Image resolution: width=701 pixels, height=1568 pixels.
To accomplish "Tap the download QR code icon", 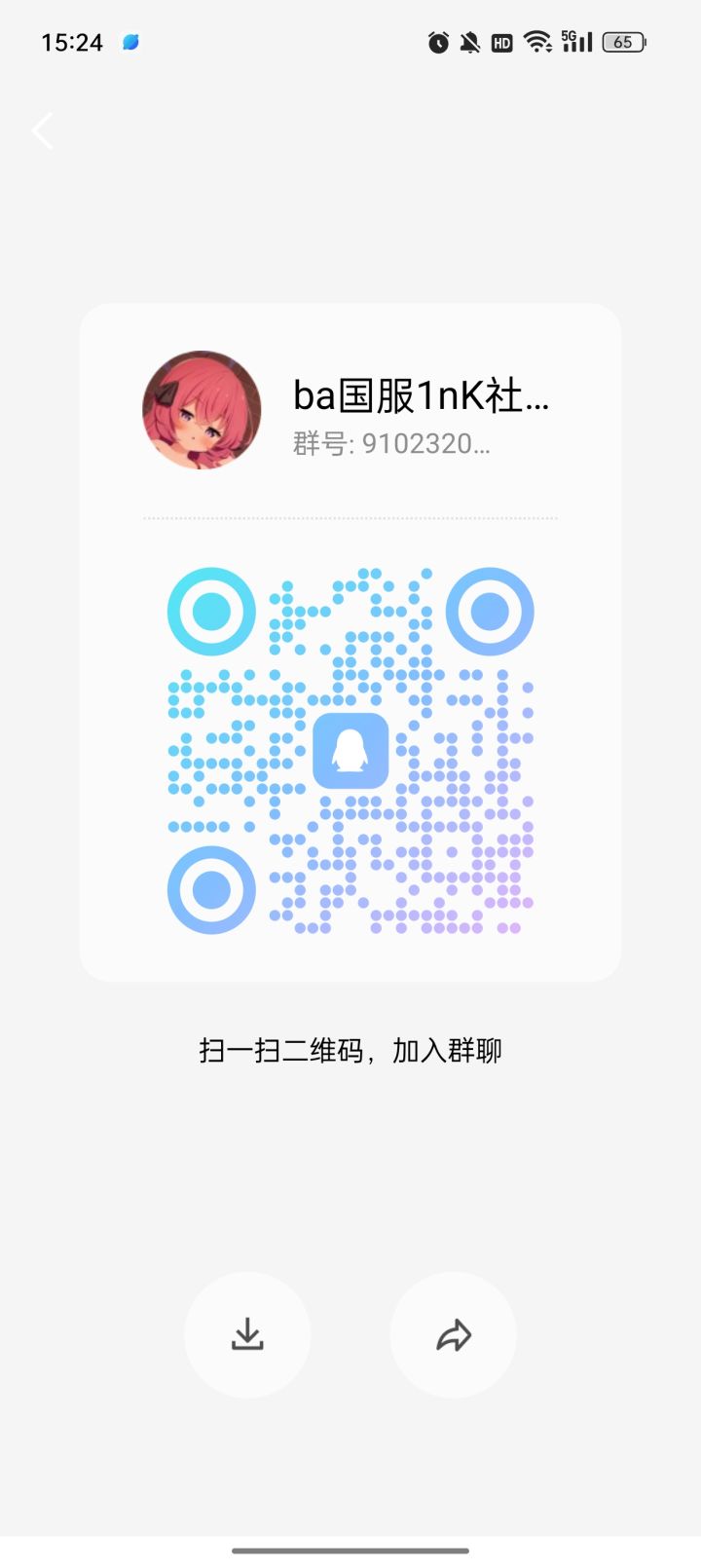I will [x=247, y=1335].
